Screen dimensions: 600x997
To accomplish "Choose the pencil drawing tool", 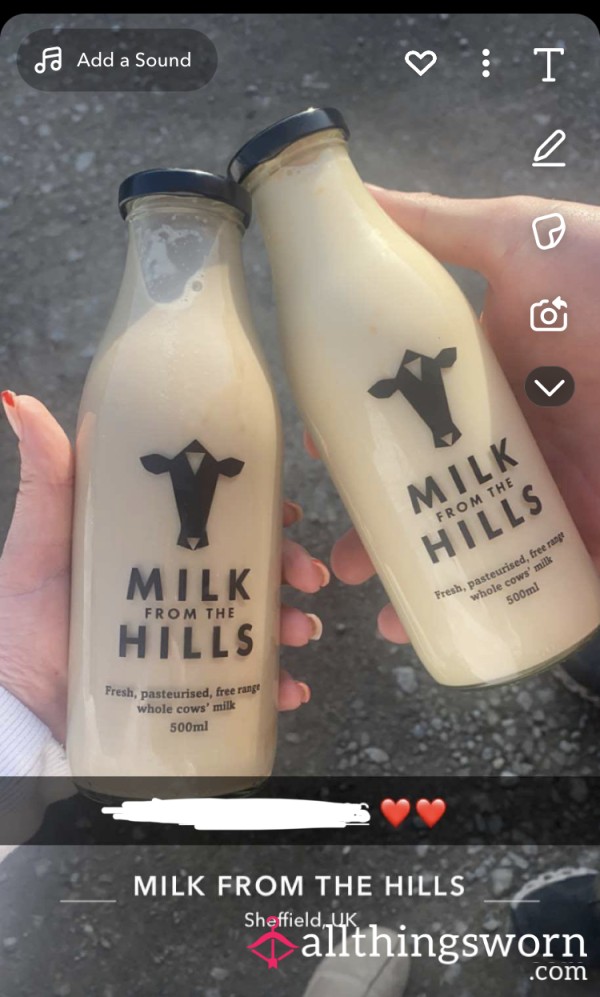I will tap(549, 149).
